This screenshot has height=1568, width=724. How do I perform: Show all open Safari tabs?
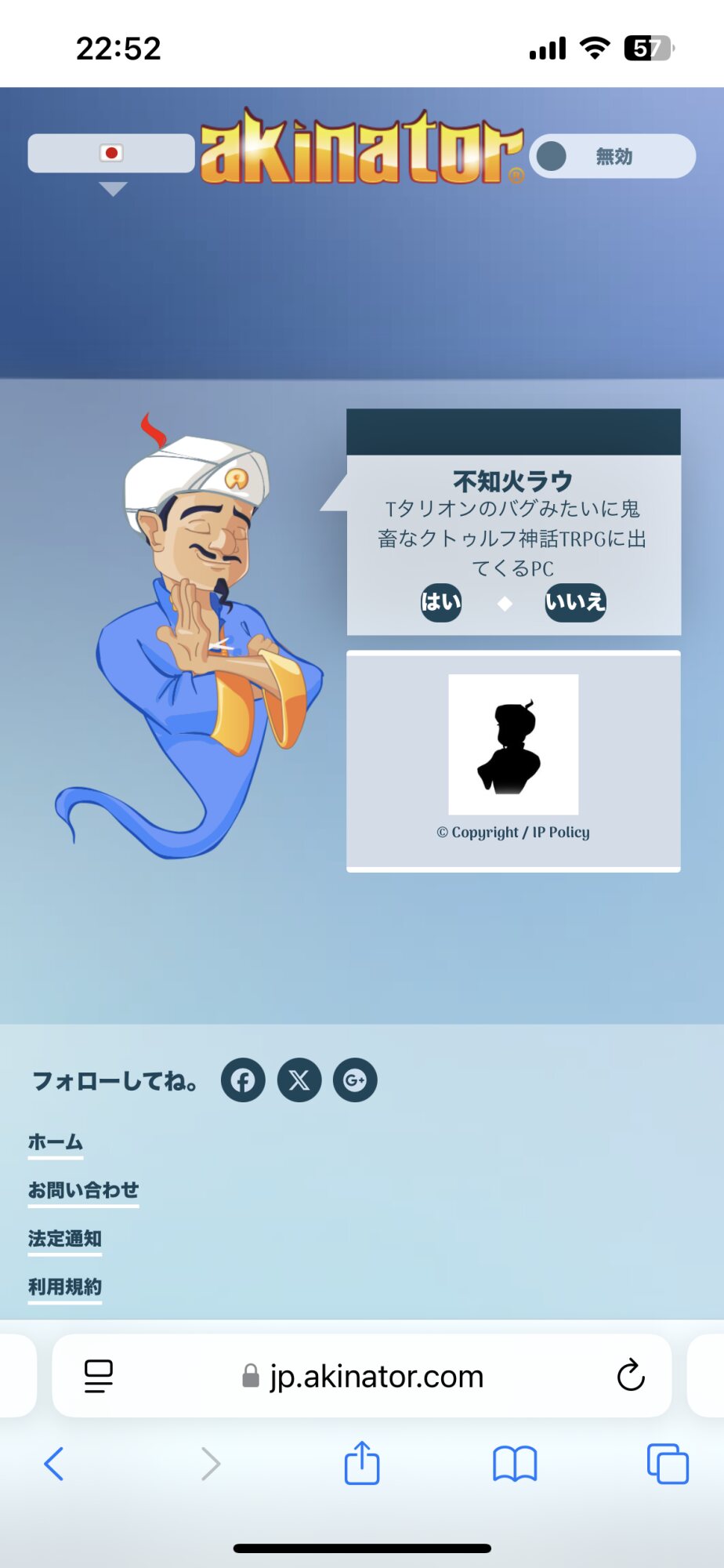click(668, 1463)
